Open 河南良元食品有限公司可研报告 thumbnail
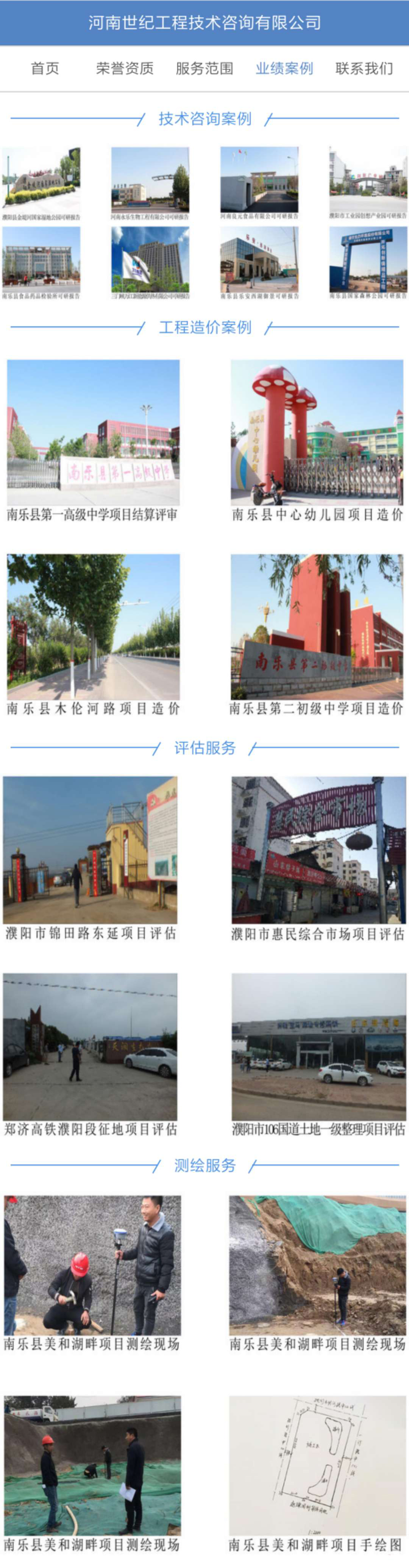Image resolution: width=409 pixels, height=1568 pixels. tap(259, 179)
